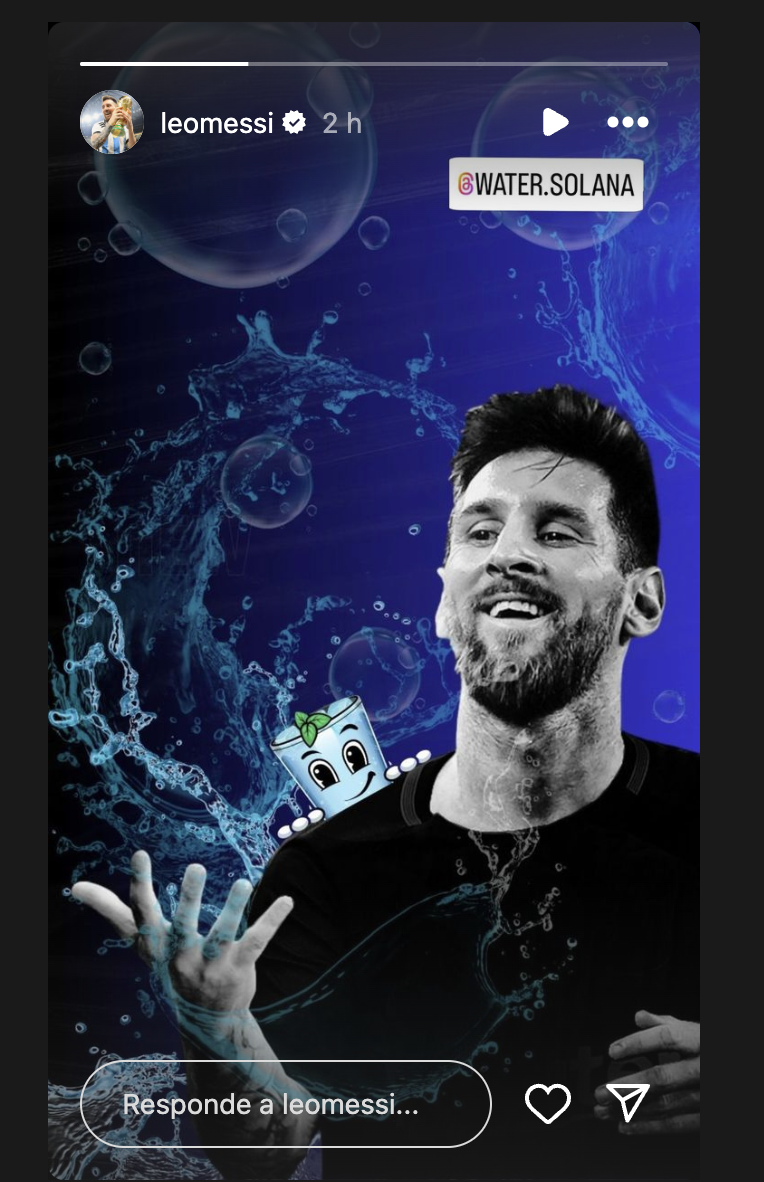The width and height of the screenshot is (764, 1182).
Task: Open the leomessi username link
Action: 217,123
